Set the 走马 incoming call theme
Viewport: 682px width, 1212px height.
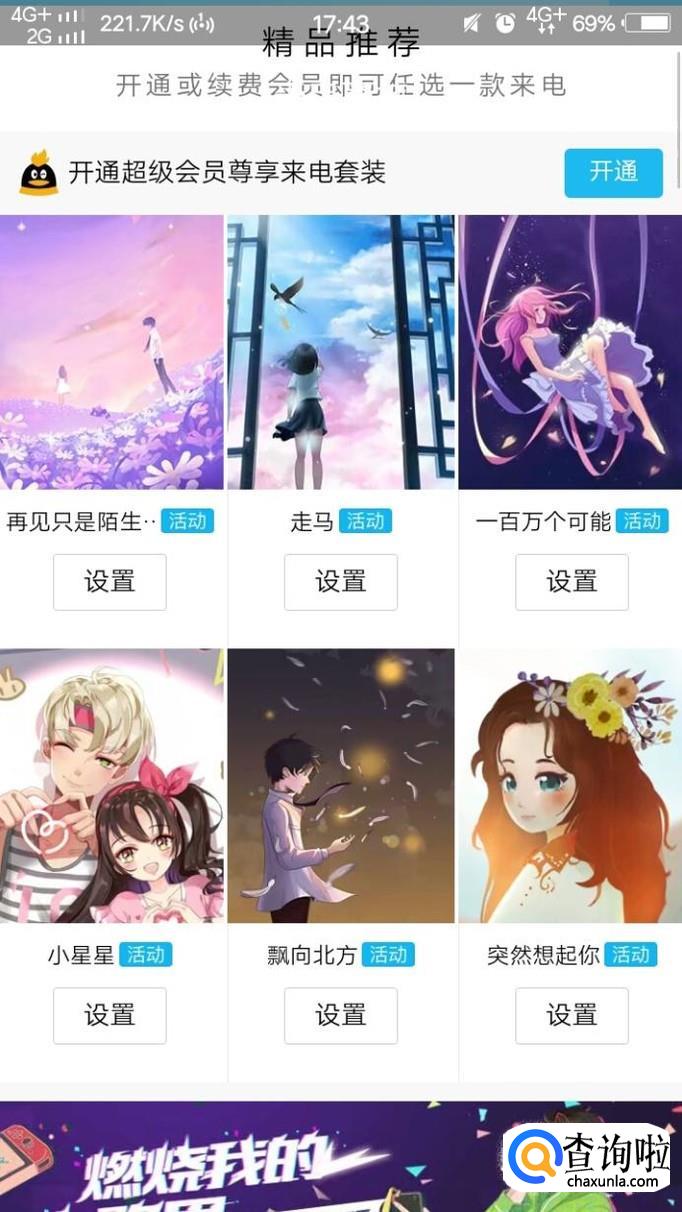tap(341, 582)
